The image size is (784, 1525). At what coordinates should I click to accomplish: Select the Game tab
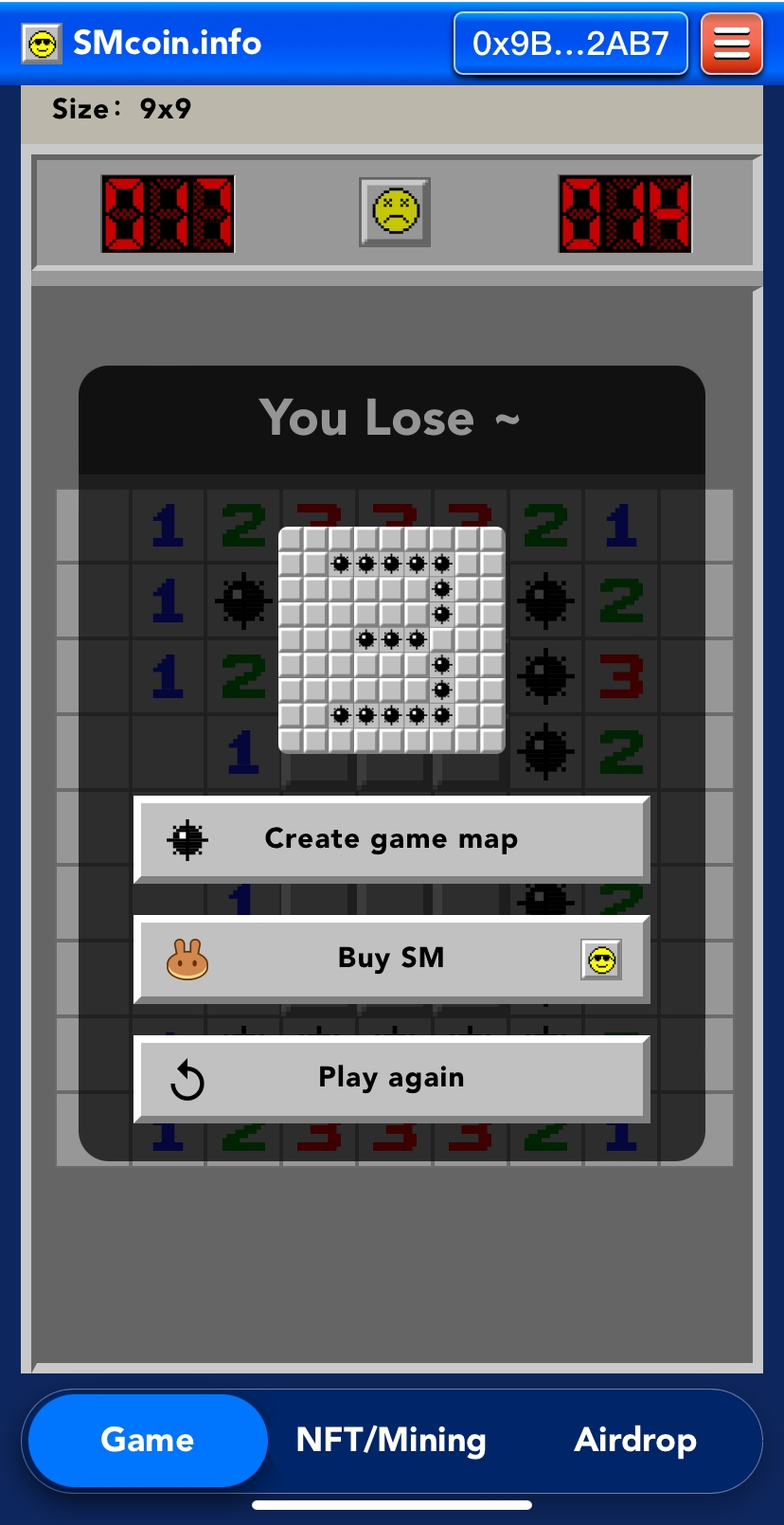[148, 1440]
